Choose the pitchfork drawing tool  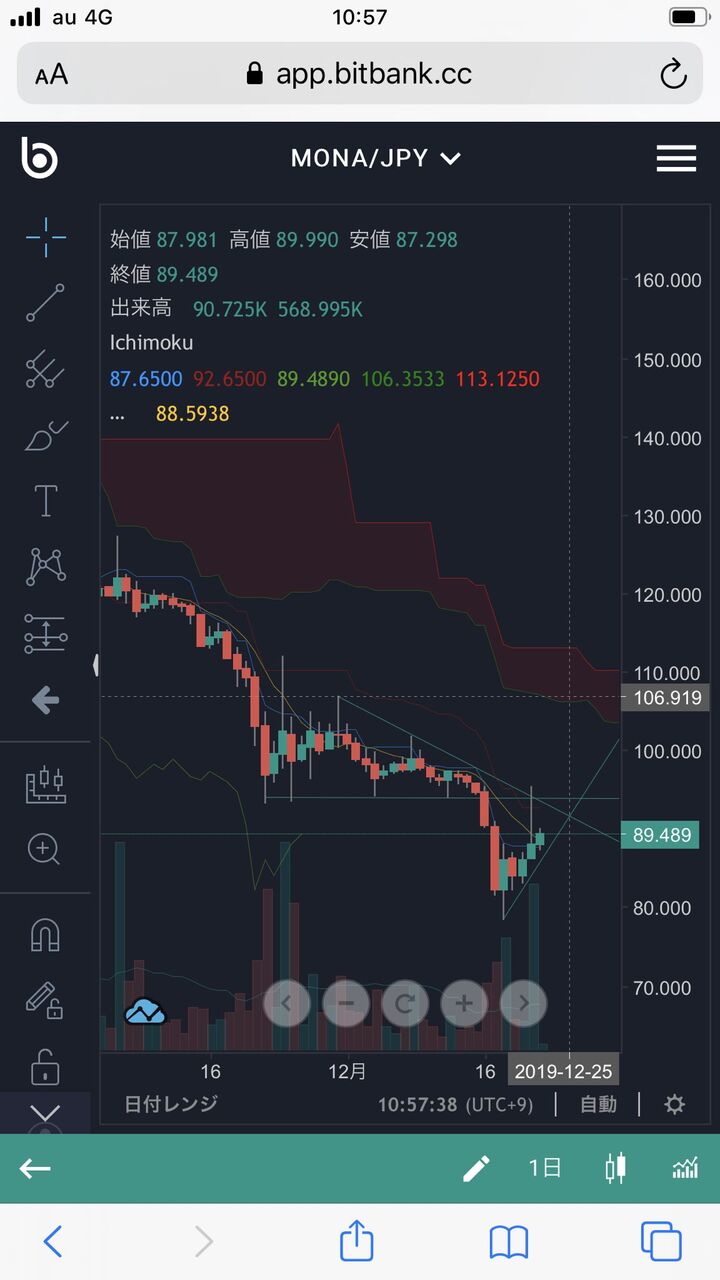tap(45, 369)
